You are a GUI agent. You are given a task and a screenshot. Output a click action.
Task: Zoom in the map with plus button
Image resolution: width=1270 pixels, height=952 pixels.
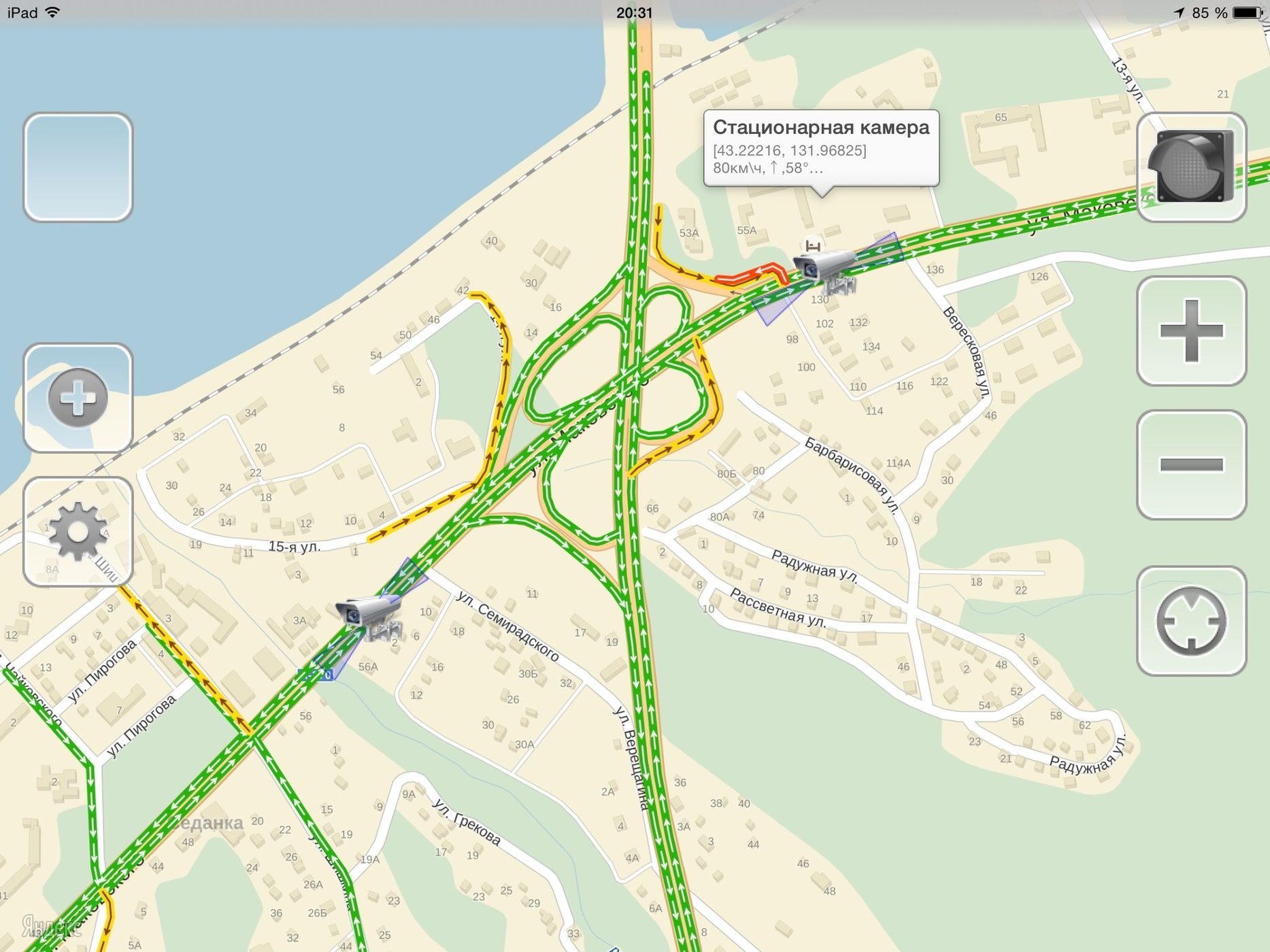[1191, 331]
